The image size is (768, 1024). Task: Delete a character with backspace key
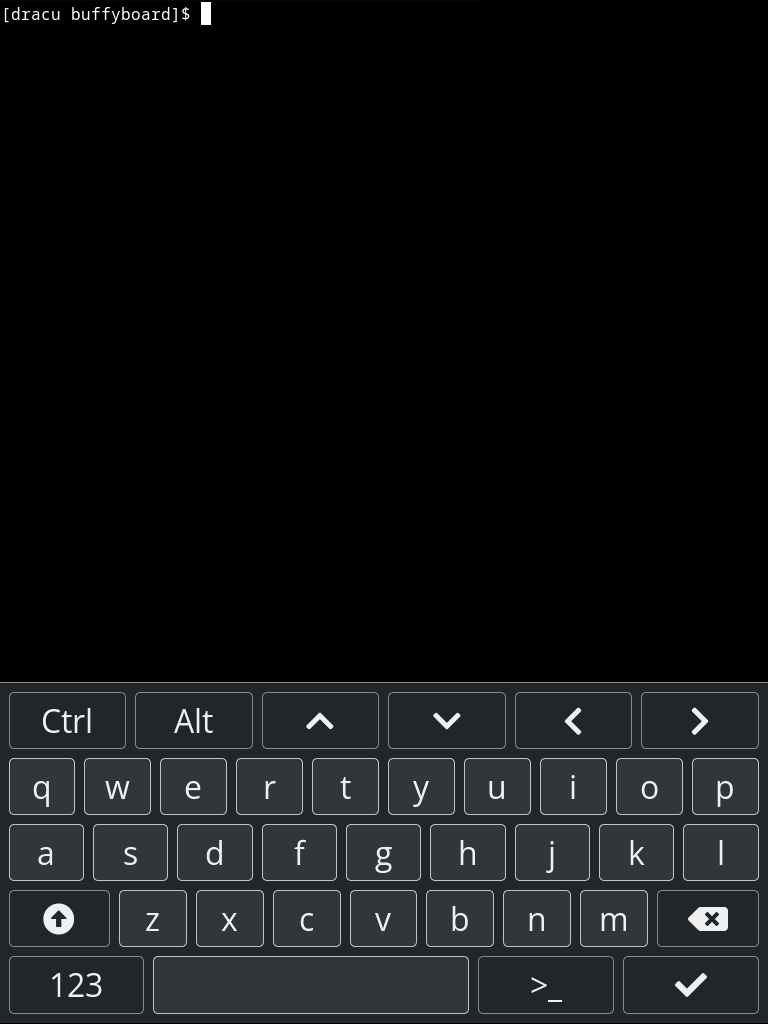(708, 918)
